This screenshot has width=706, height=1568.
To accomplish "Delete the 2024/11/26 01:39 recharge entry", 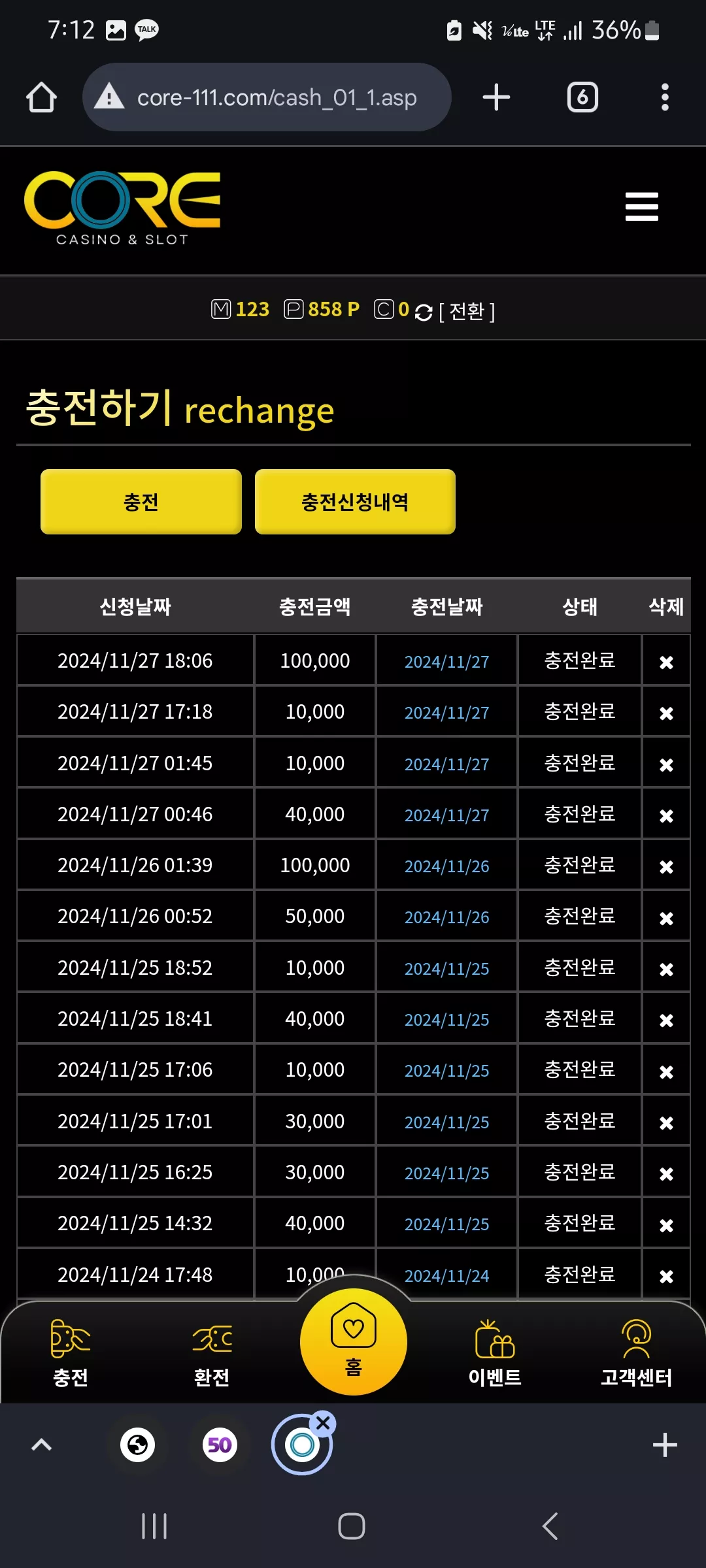I will (x=666, y=866).
